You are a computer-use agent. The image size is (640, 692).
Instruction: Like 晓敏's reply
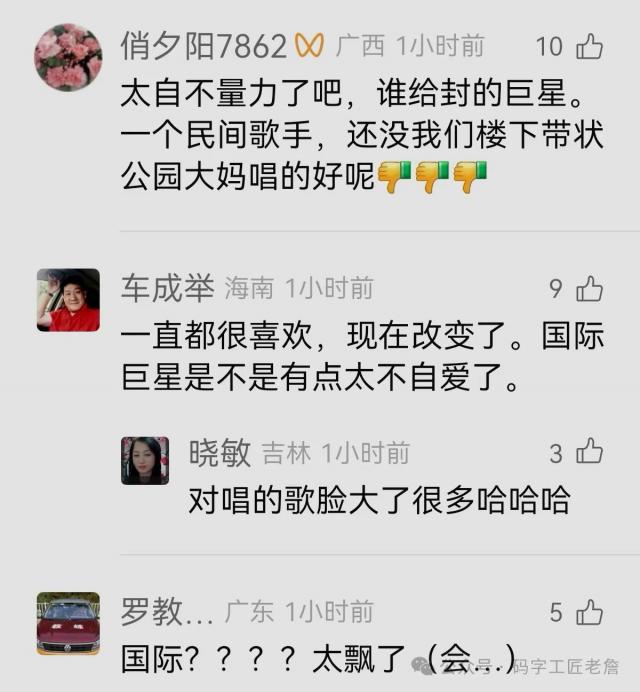click(590, 452)
